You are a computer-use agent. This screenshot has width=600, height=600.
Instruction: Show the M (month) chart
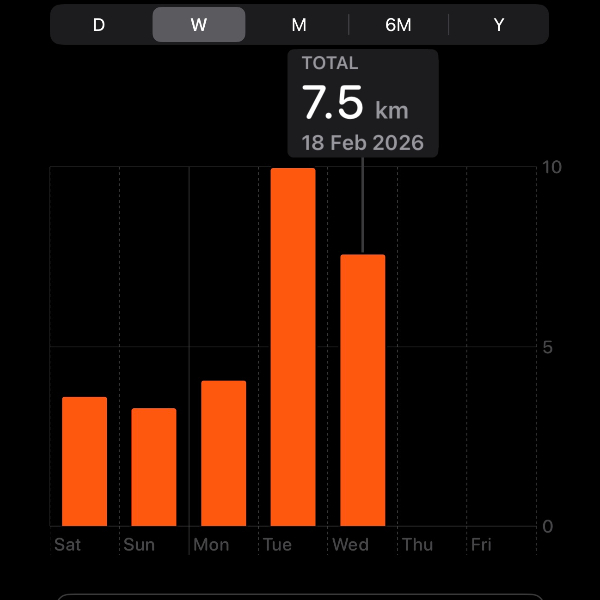pyautogui.click(x=299, y=25)
